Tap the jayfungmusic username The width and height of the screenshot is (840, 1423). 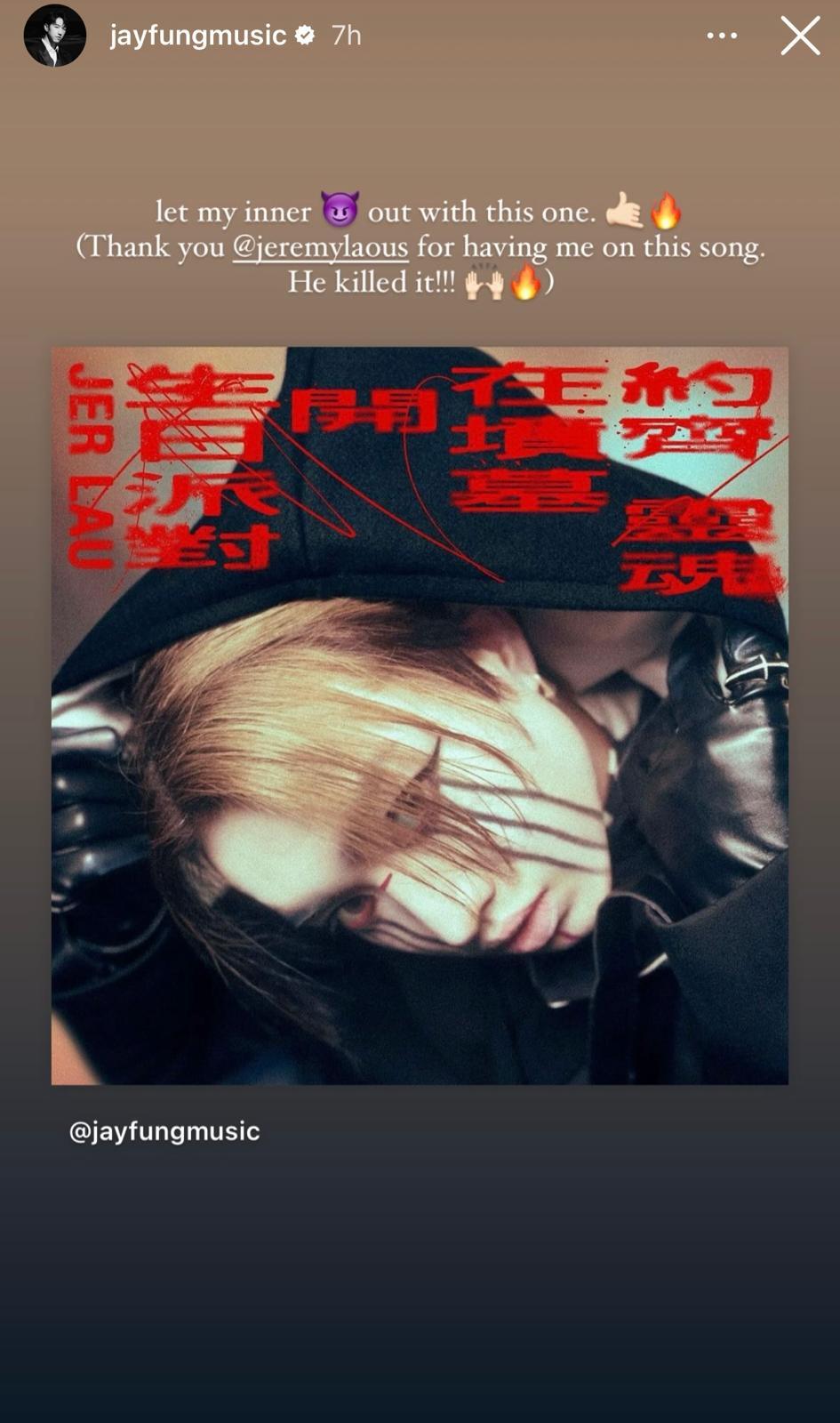pyautogui.click(x=197, y=36)
